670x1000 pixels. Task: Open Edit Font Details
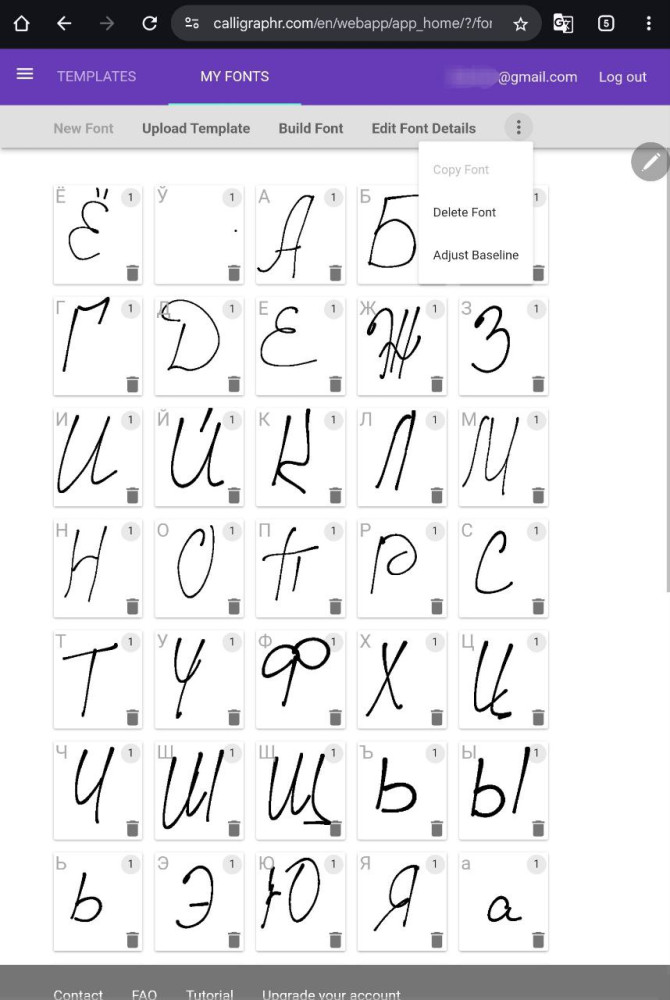[x=423, y=128]
